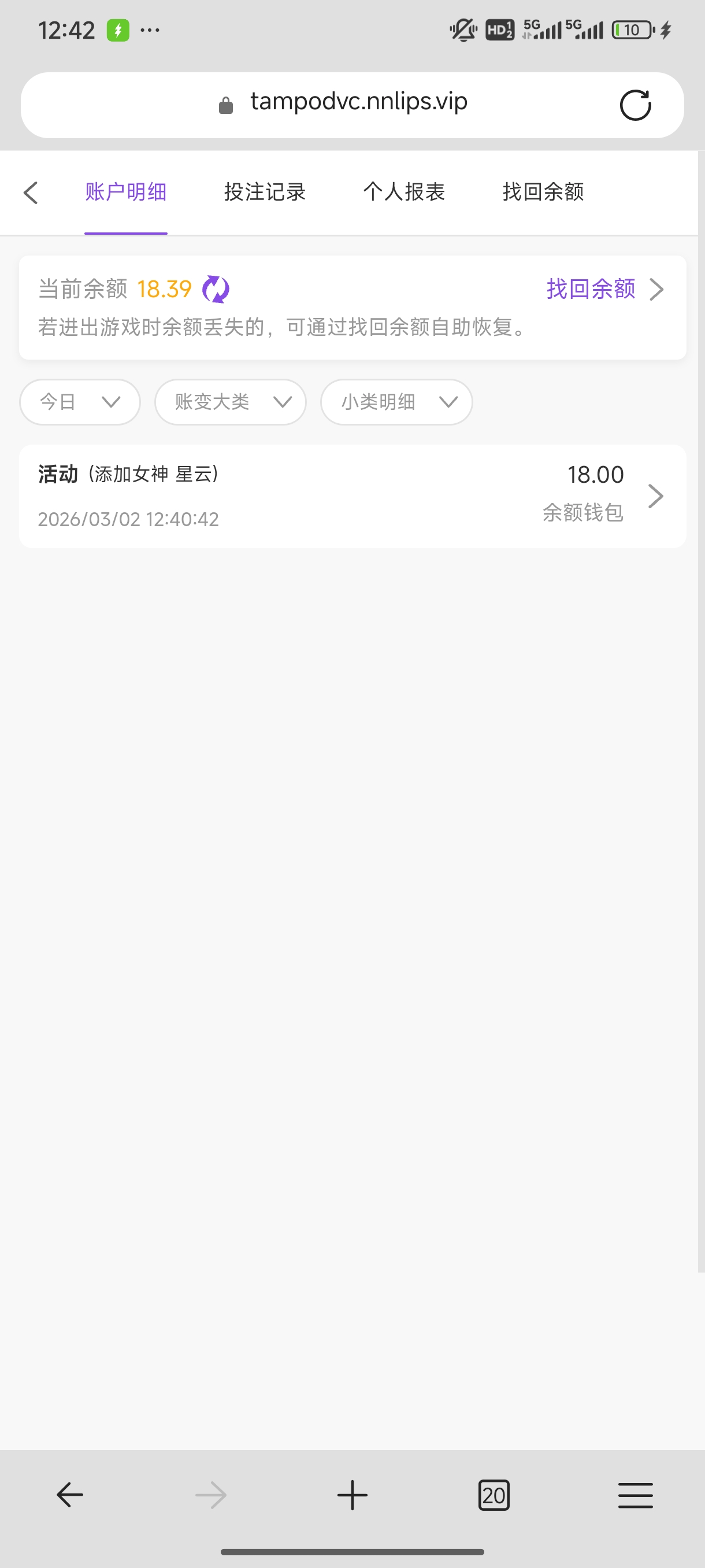Open the 活动 18.00 transaction record
Screen dimensions: 705x1568
coord(352,495)
